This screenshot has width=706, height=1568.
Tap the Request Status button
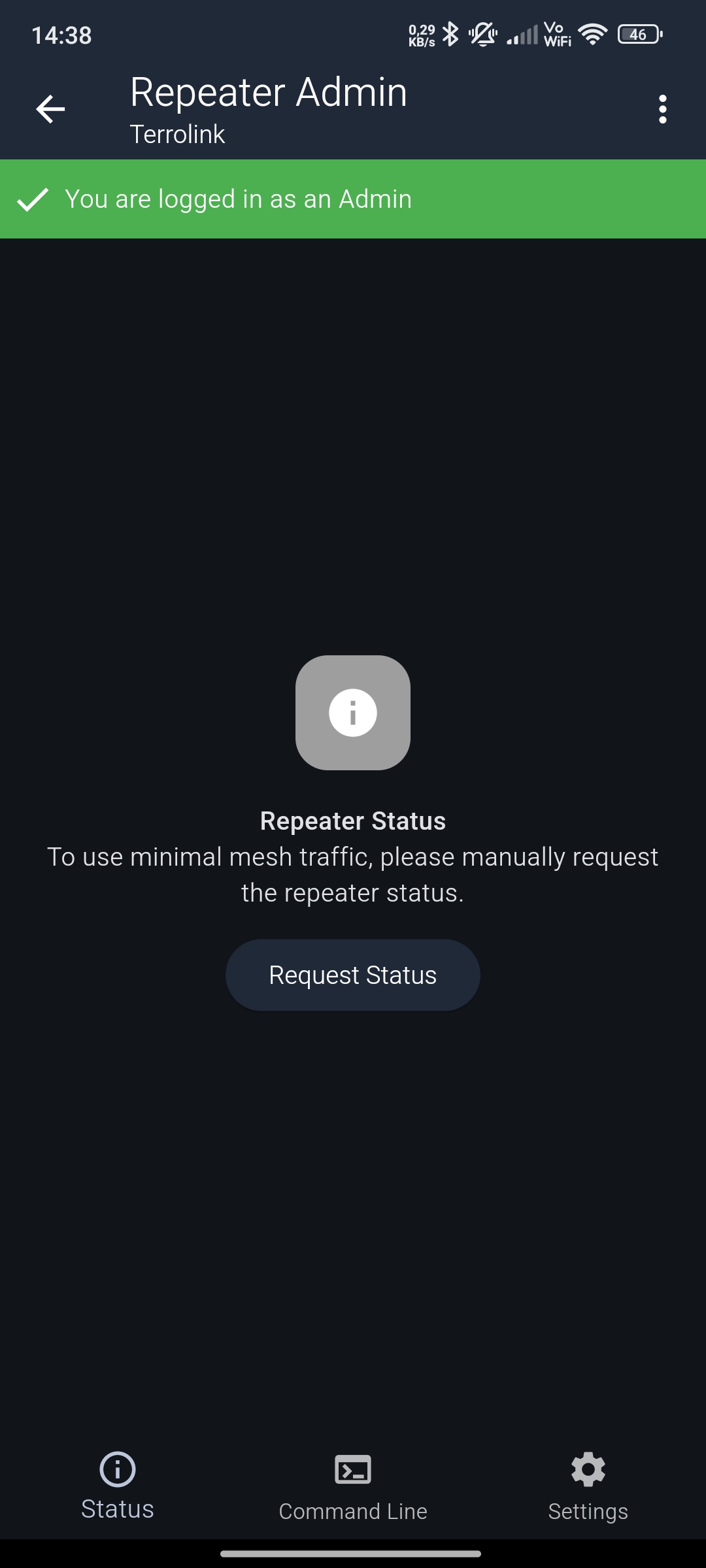click(x=353, y=975)
